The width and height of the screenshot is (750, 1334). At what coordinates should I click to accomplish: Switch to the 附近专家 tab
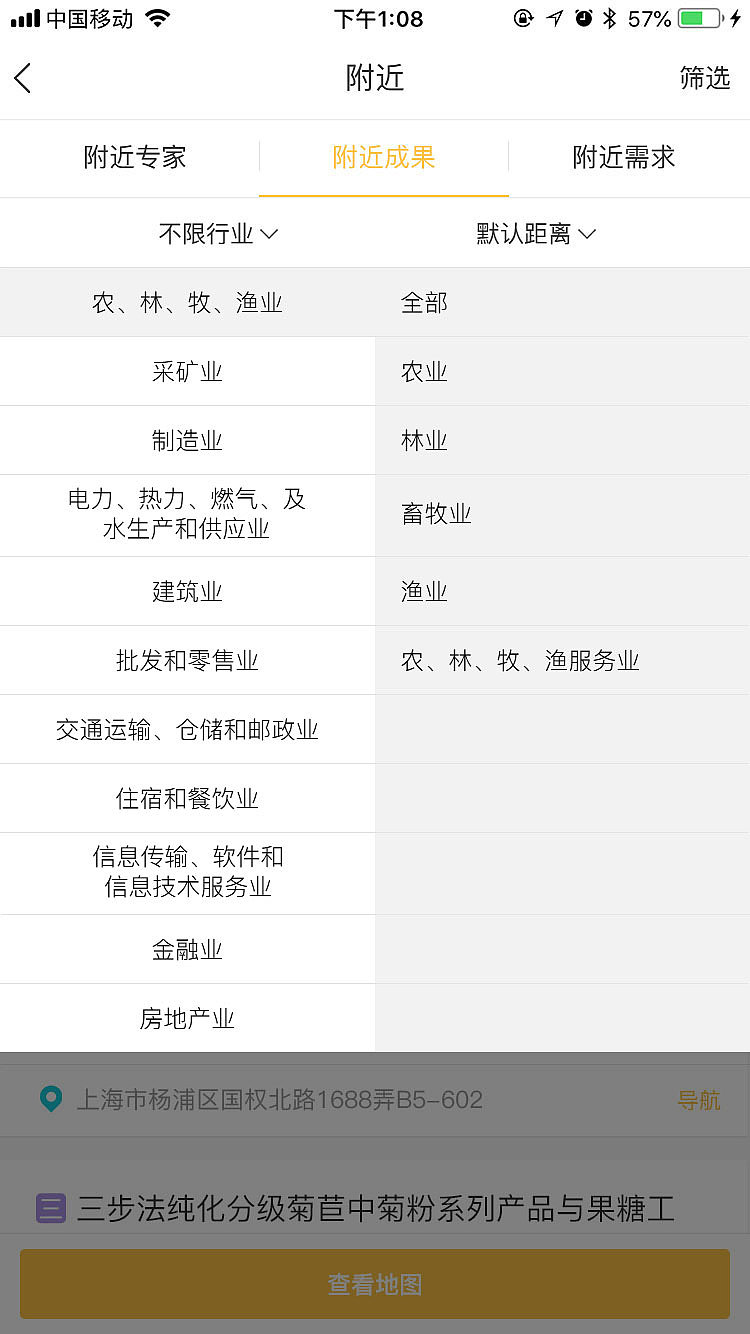(x=135, y=157)
